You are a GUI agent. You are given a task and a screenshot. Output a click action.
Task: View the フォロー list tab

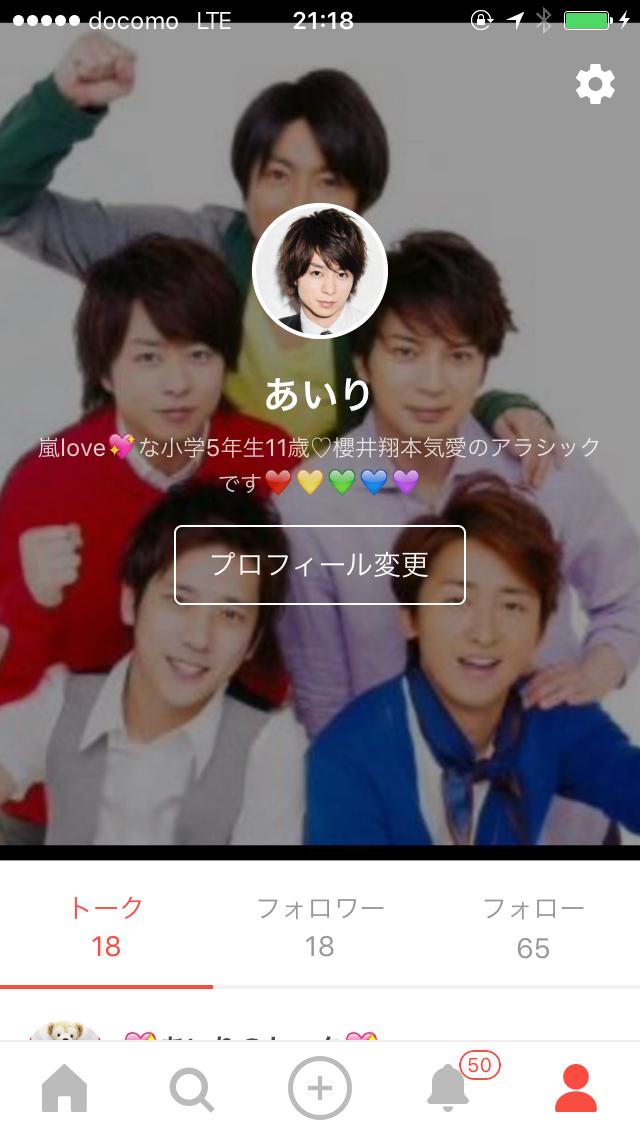coord(533,927)
